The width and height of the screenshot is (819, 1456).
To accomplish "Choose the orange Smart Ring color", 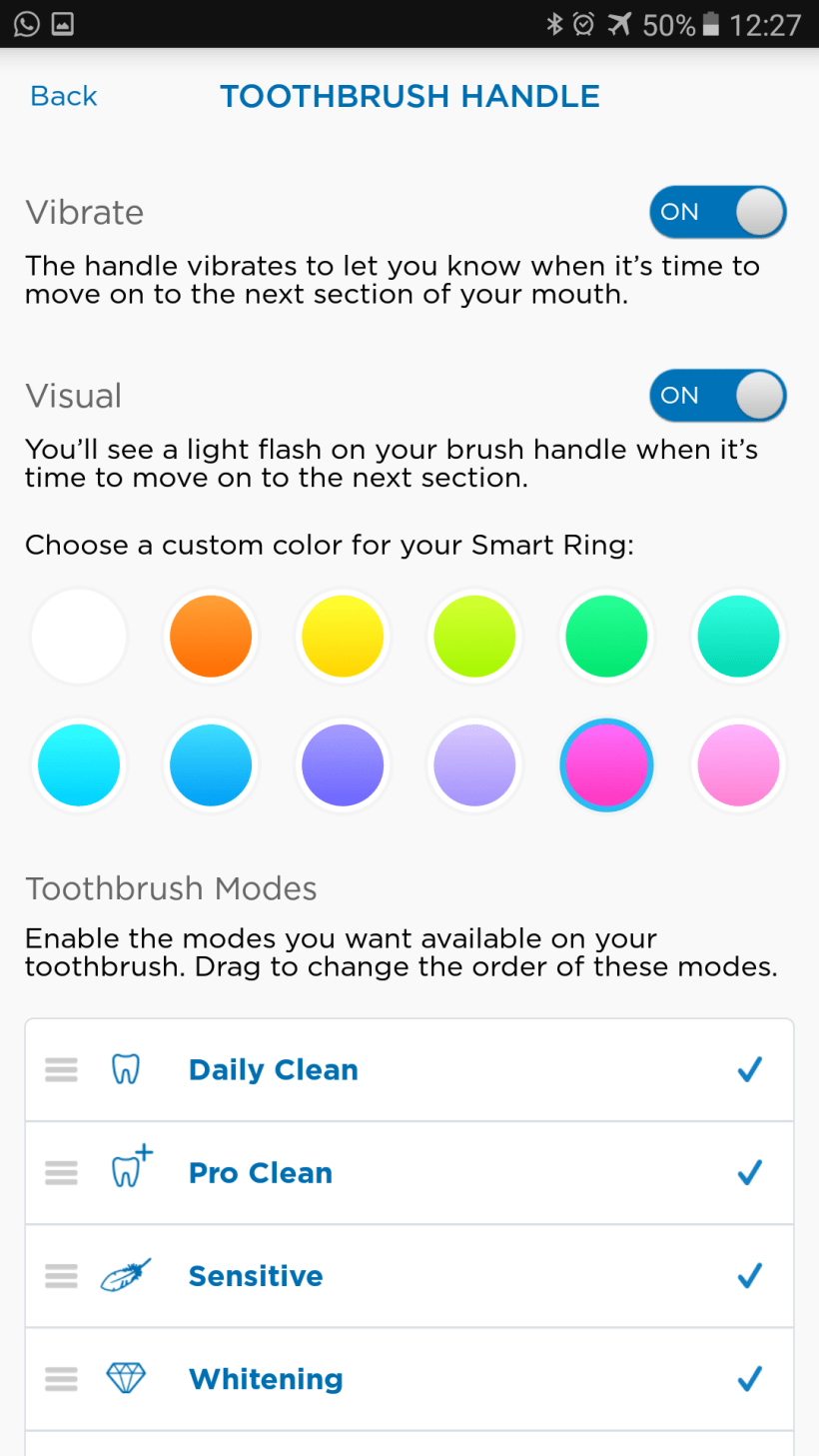I will tap(211, 637).
